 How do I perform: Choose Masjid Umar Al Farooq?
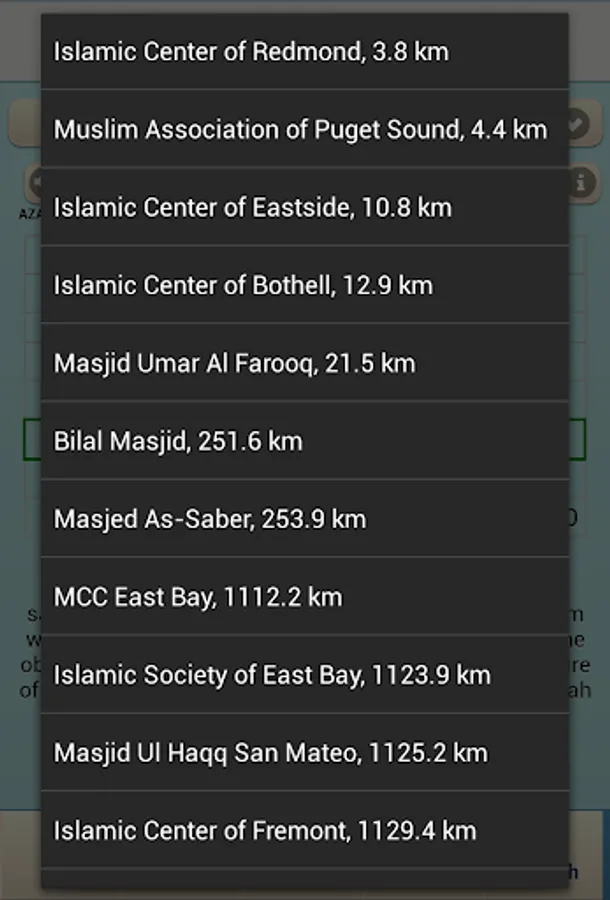click(x=304, y=363)
